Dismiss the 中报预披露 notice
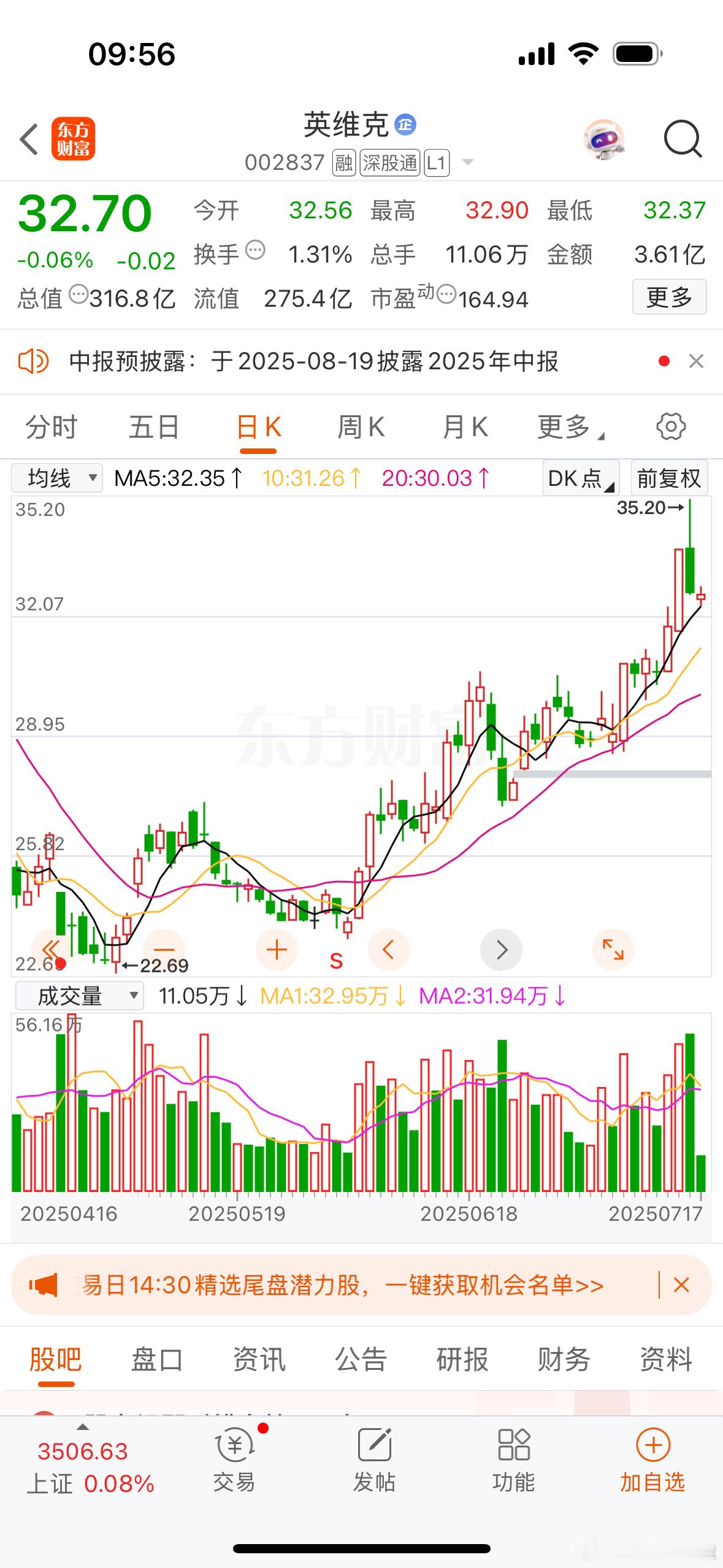The width and height of the screenshot is (723, 1568). [696, 361]
